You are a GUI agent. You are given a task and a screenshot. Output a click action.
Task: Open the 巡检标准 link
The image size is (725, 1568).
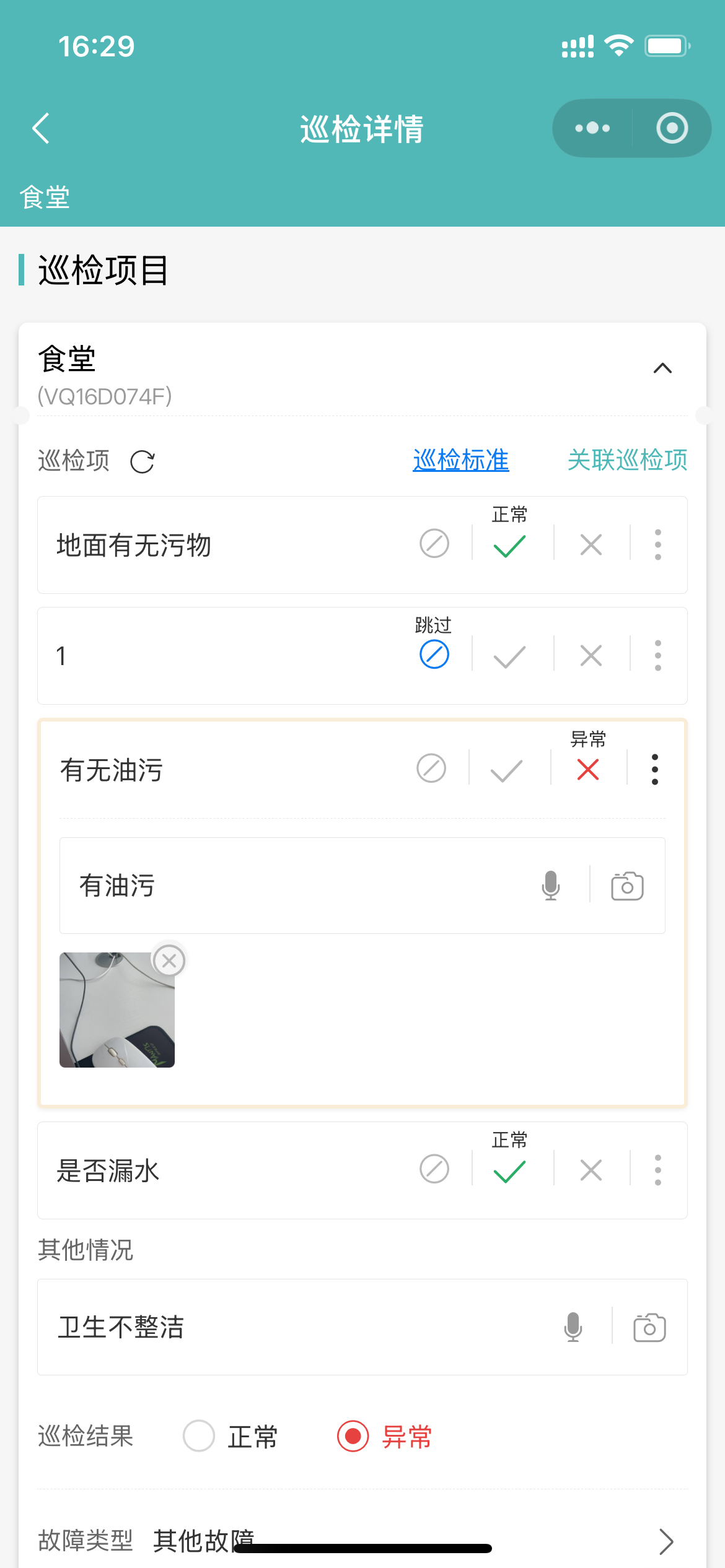pos(460,461)
